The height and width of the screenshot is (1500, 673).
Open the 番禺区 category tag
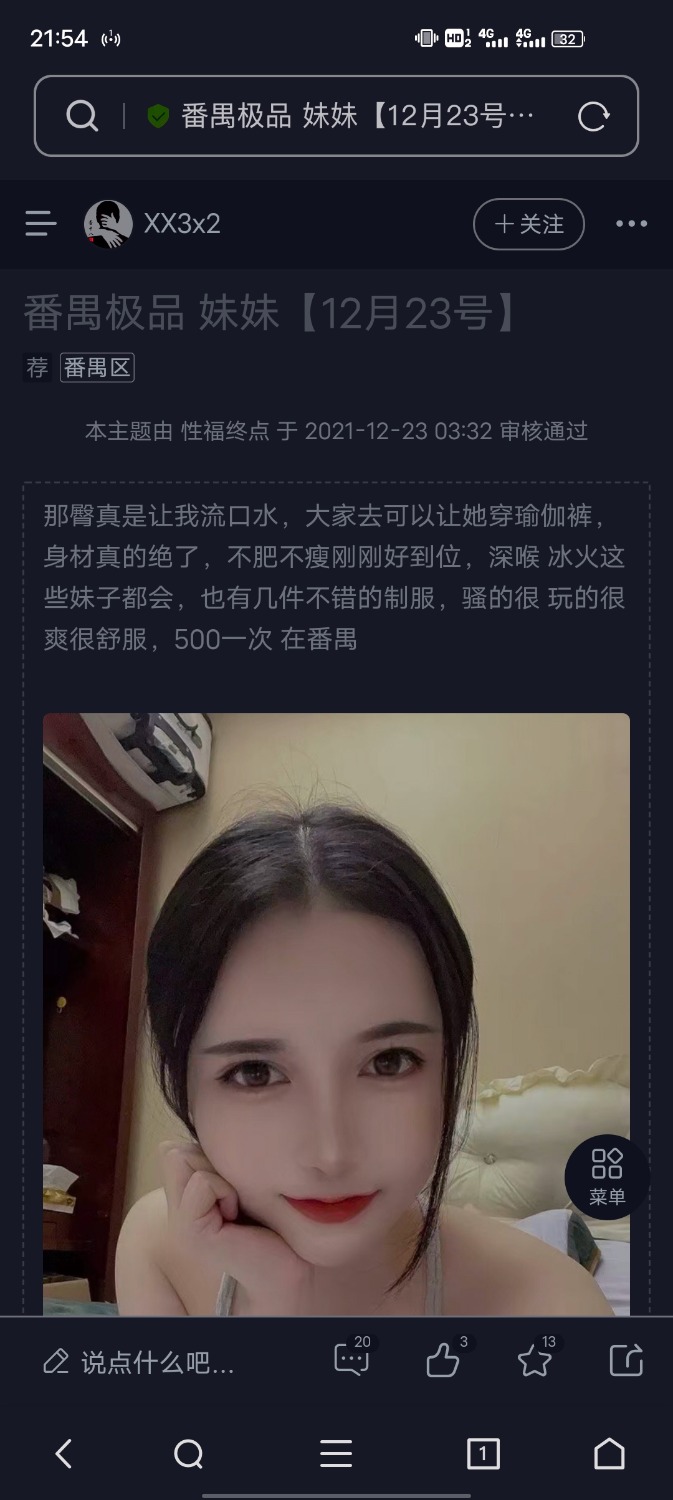[x=97, y=368]
